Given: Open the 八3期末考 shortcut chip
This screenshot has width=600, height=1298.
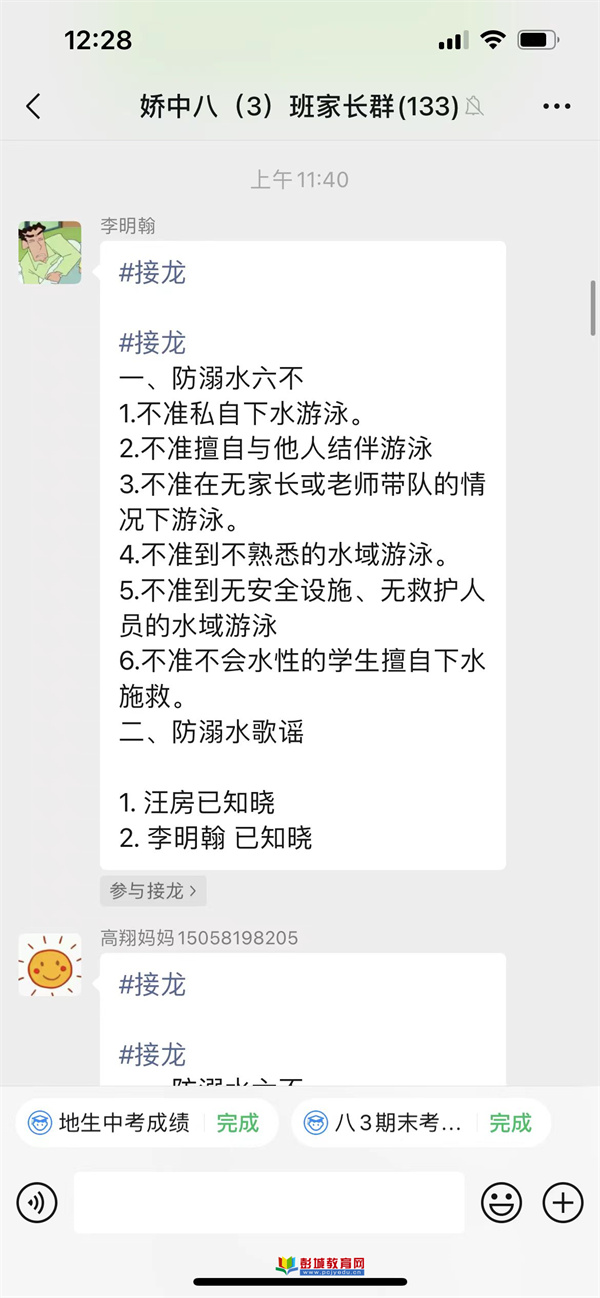Looking at the screenshot, I should (420, 1123).
